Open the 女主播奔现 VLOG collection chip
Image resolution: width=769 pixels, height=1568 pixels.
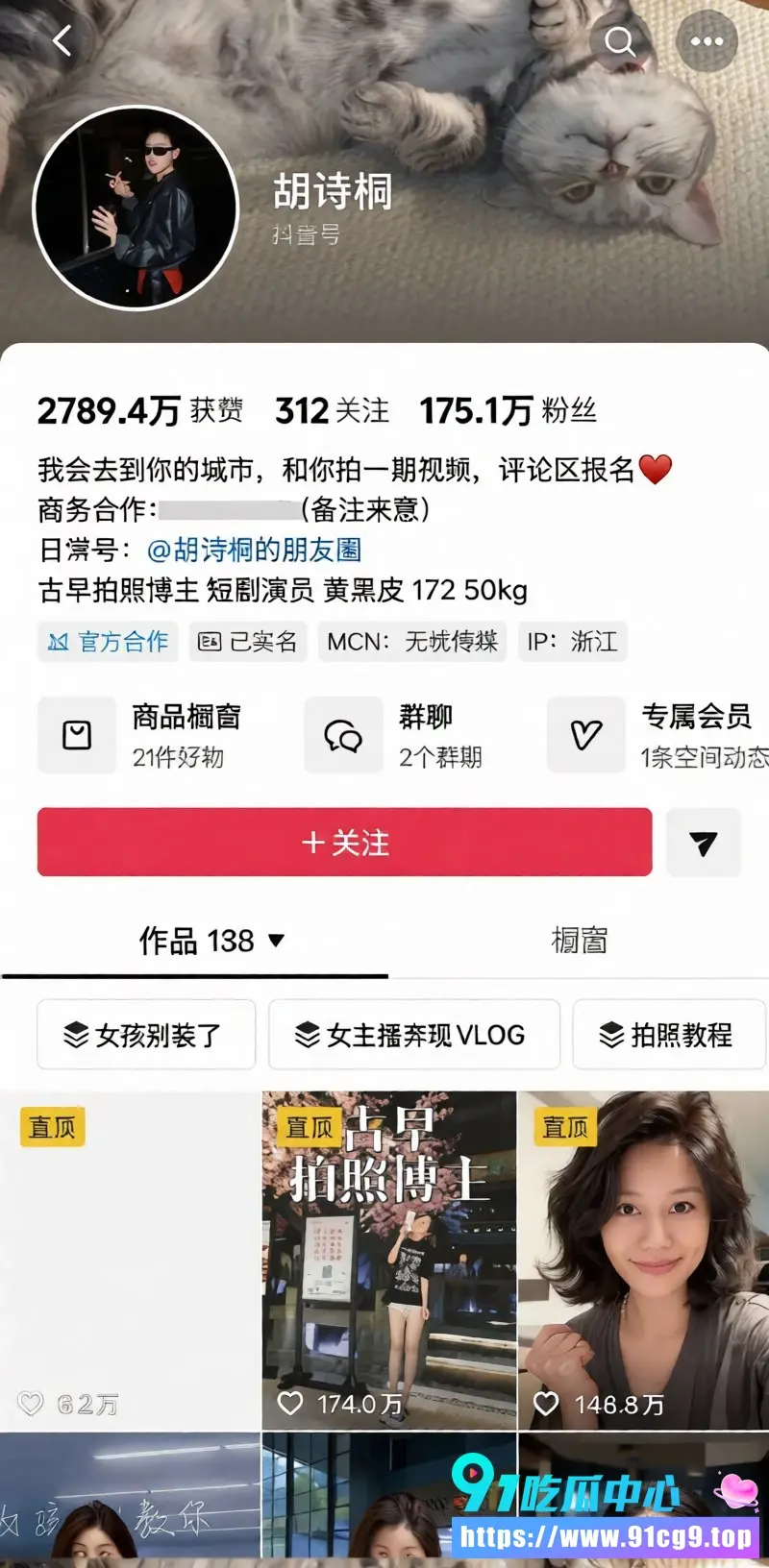[x=414, y=1035]
